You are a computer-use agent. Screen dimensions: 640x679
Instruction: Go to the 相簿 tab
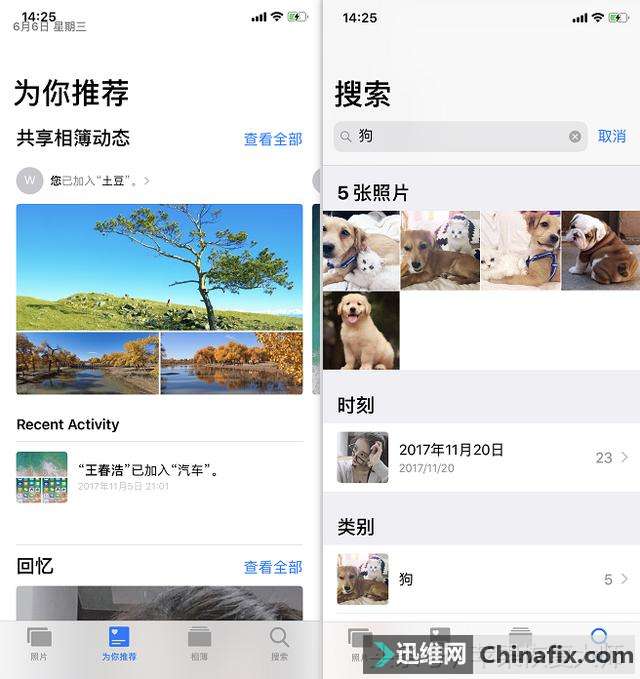(199, 643)
